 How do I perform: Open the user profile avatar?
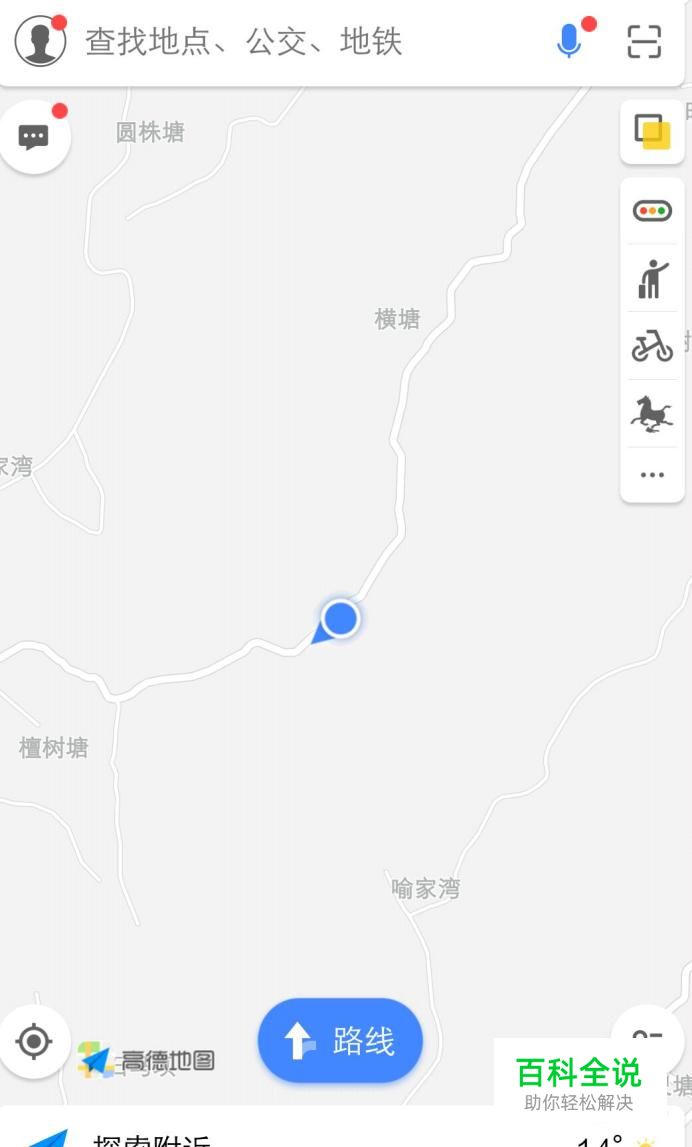[x=41, y=42]
